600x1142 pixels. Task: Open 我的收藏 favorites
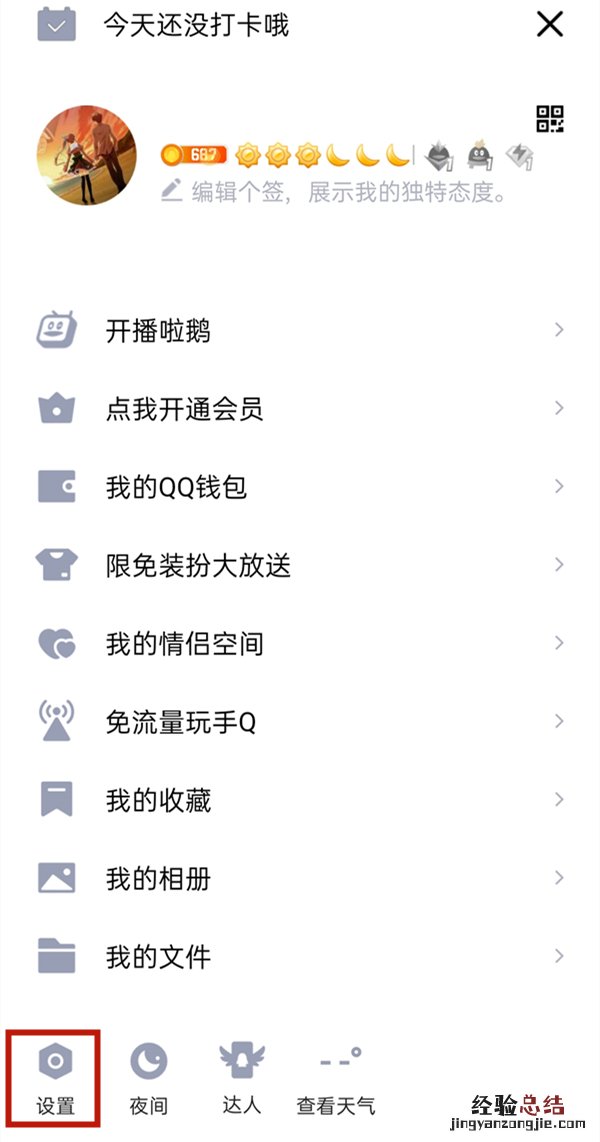pos(300,800)
